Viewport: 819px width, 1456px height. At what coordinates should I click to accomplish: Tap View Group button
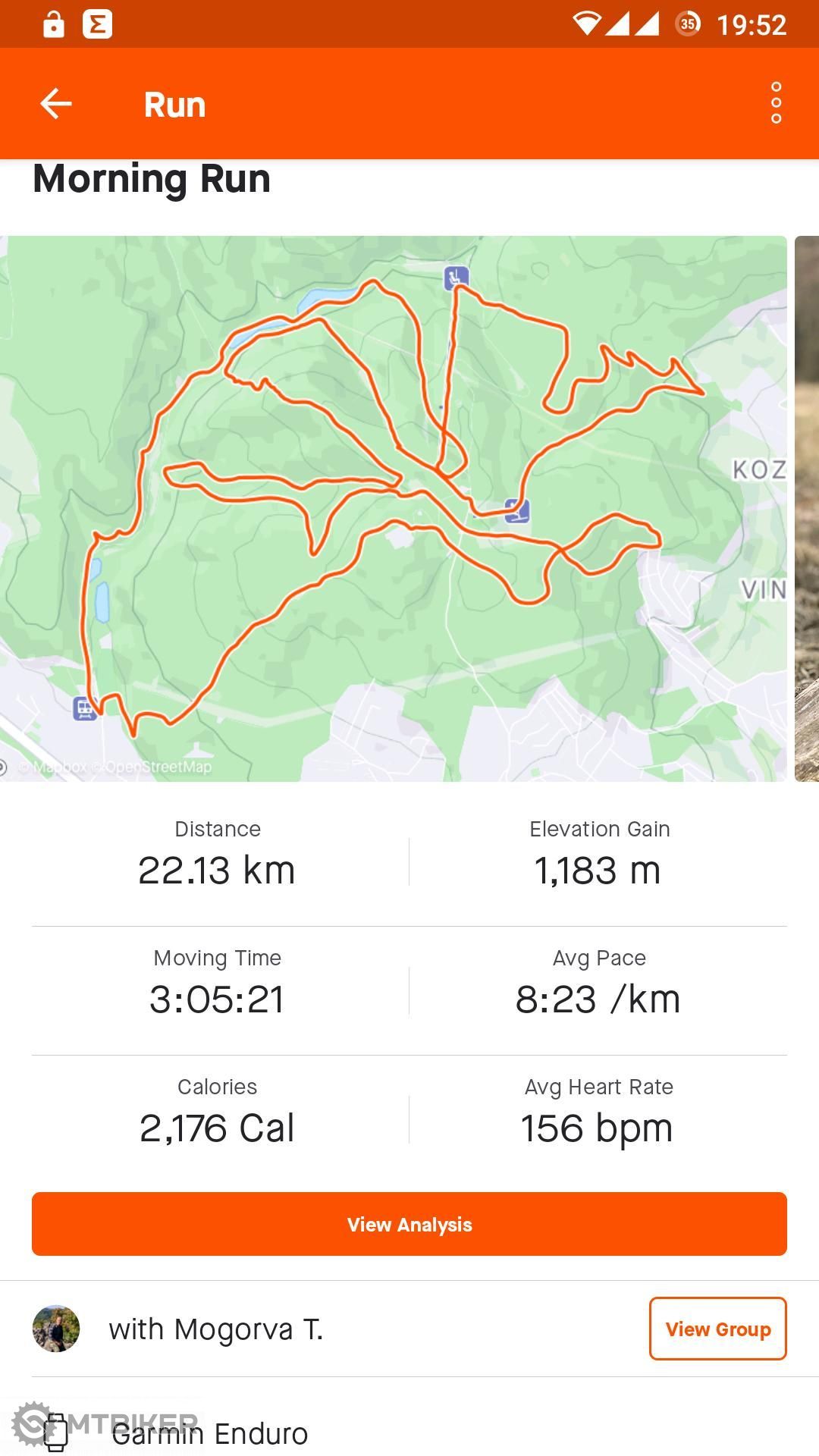(x=717, y=1329)
